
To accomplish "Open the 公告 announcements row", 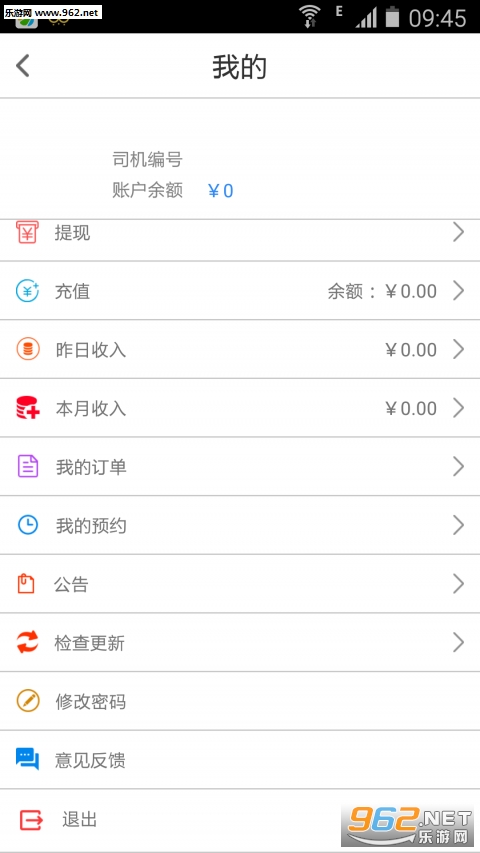I will pos(240,584).
